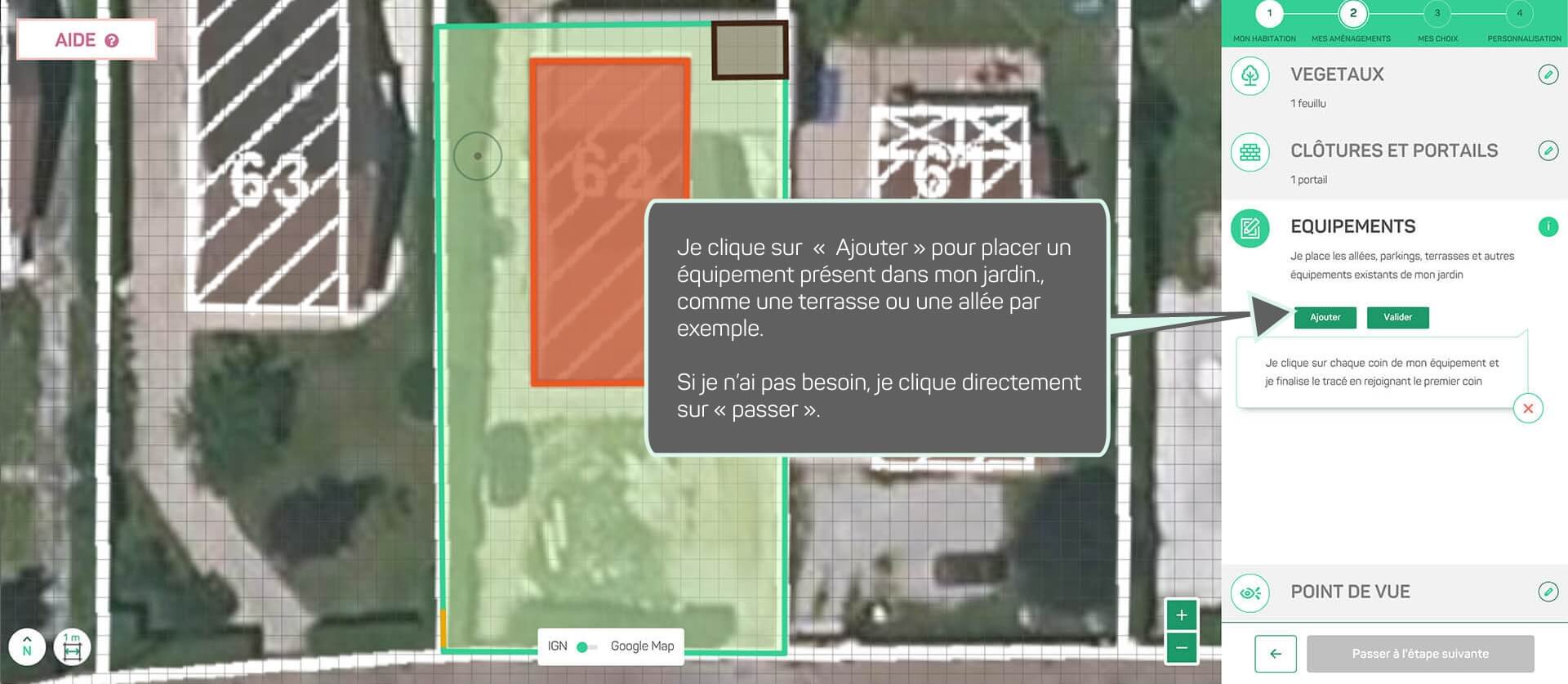This screenshot has height=684, width=1568.
Task: Go to step 1 Mon Habitation
Action: pyautogui.click(x=1269, y=14)
